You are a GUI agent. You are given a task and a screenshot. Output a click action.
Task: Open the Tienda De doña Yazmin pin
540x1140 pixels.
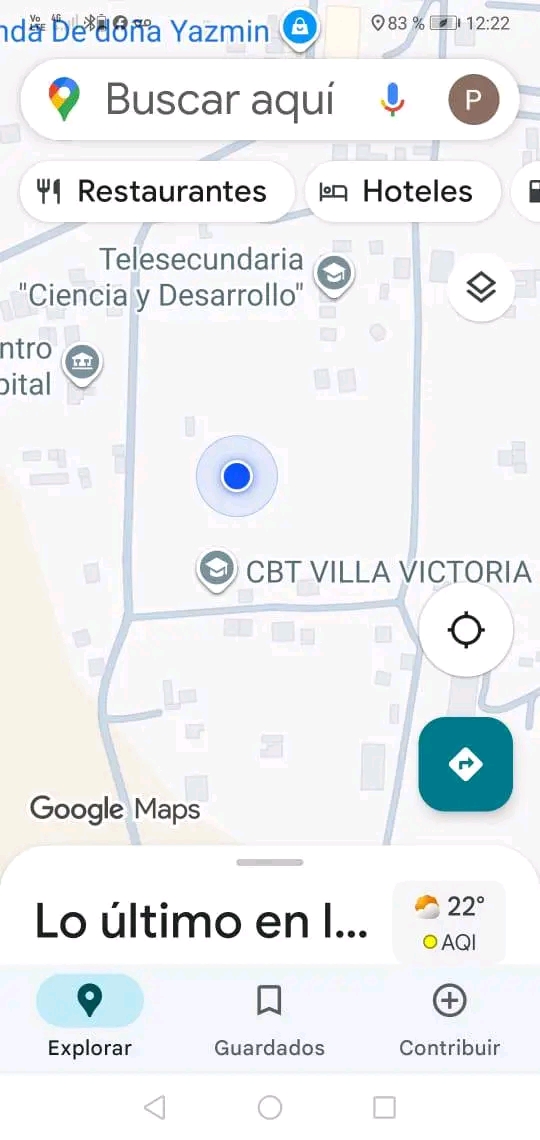299,28
